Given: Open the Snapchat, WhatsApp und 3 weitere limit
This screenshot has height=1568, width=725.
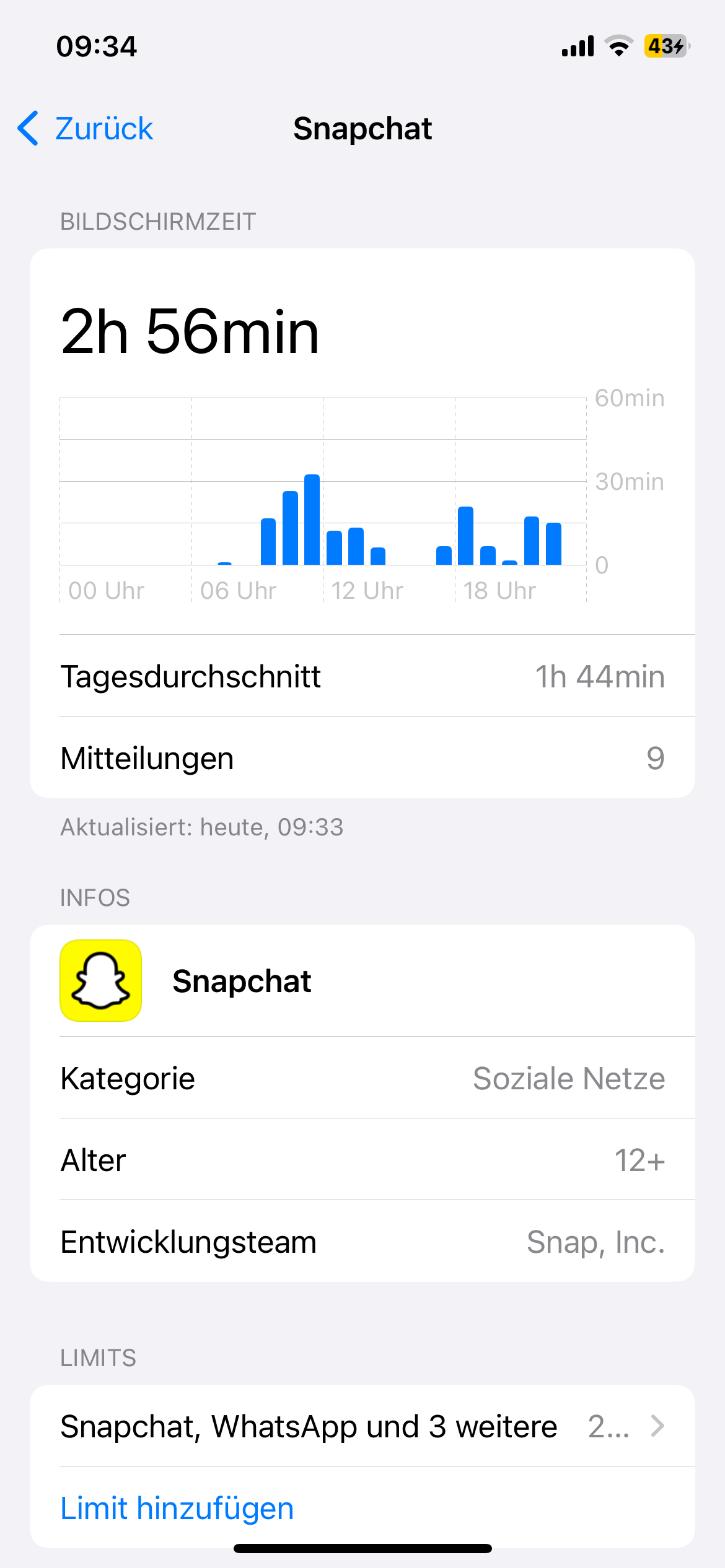Looking at the screenshot, I should pos(362,1426).
